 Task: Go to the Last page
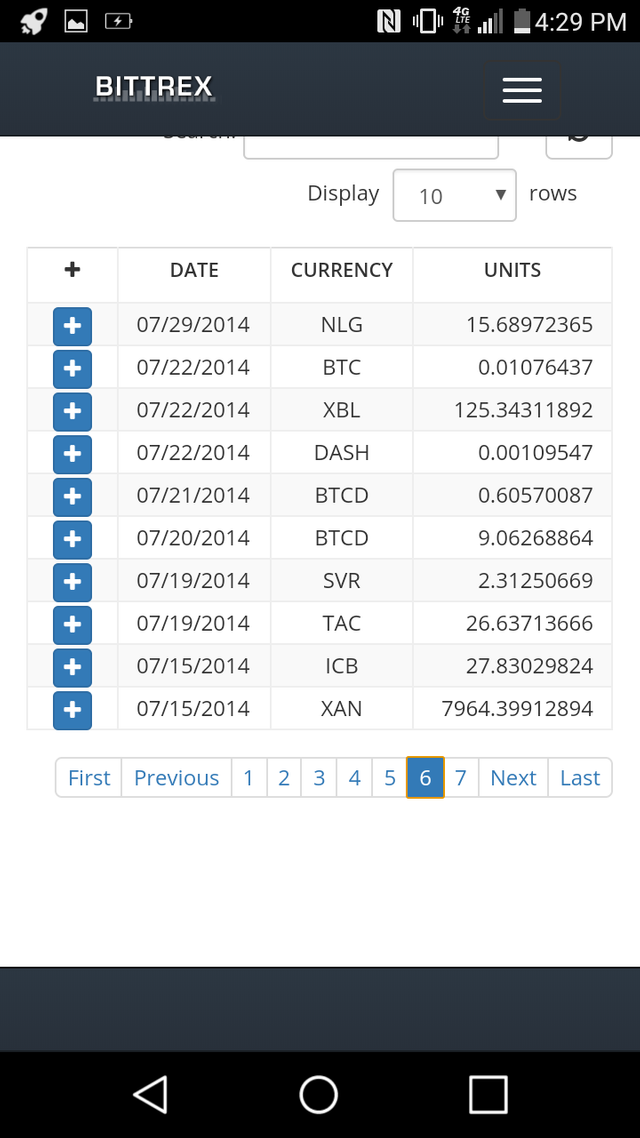coord(580,778)
